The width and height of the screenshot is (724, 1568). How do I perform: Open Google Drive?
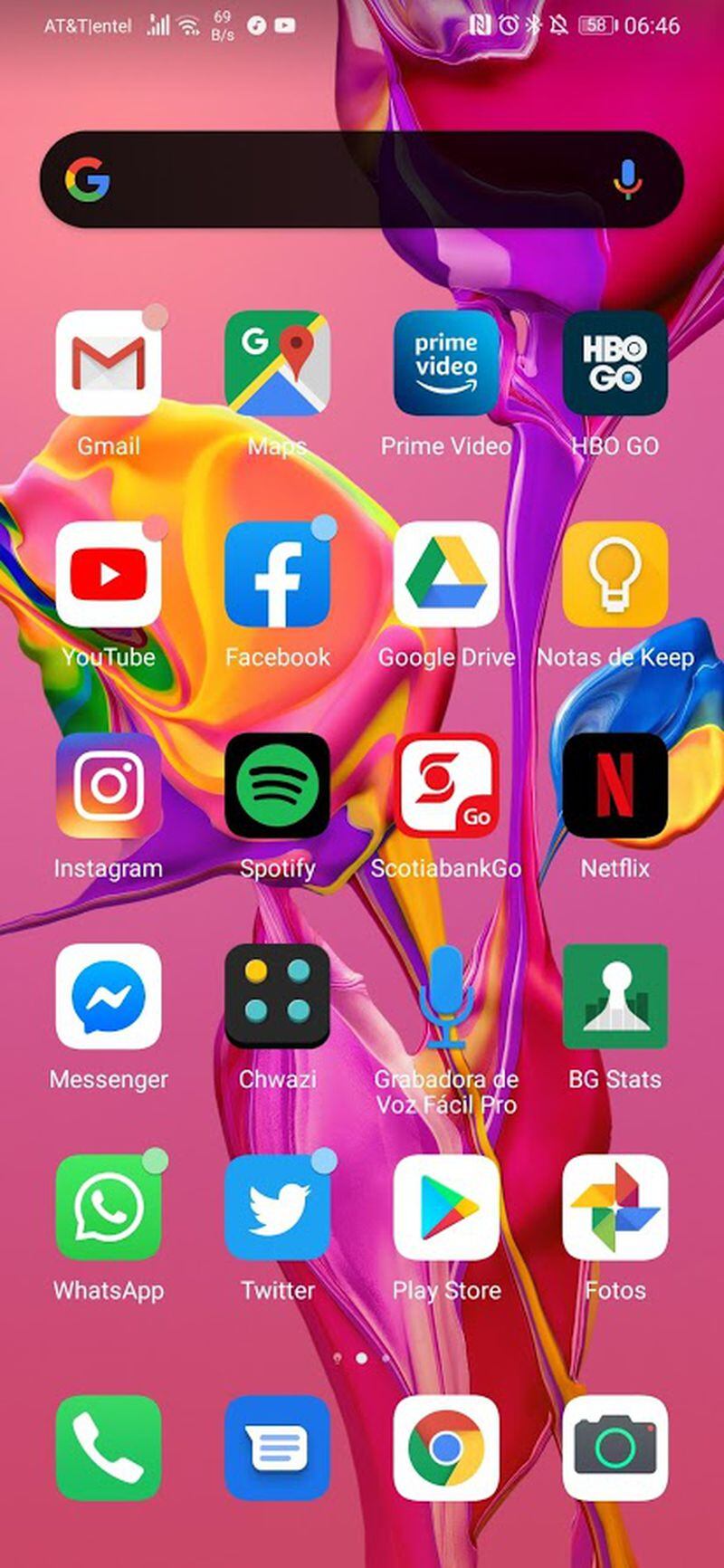[446, 574]
